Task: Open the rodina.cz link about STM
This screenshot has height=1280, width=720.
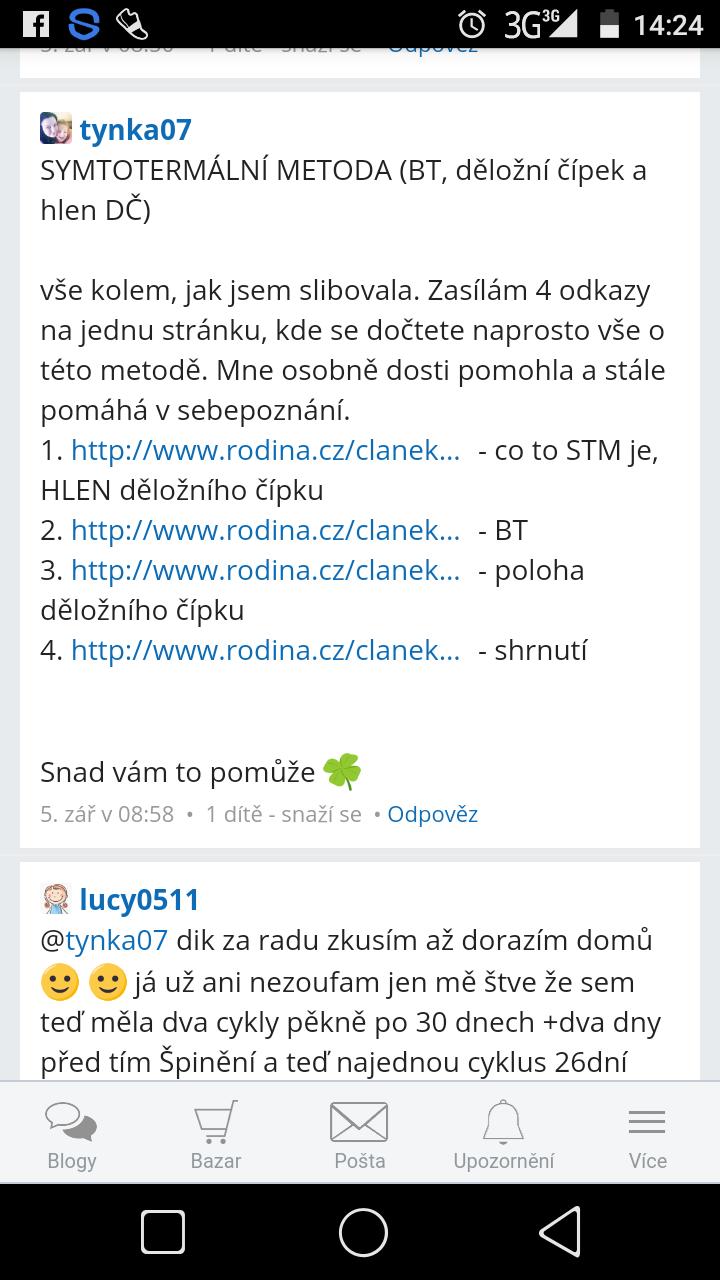Action: (265, 451)
